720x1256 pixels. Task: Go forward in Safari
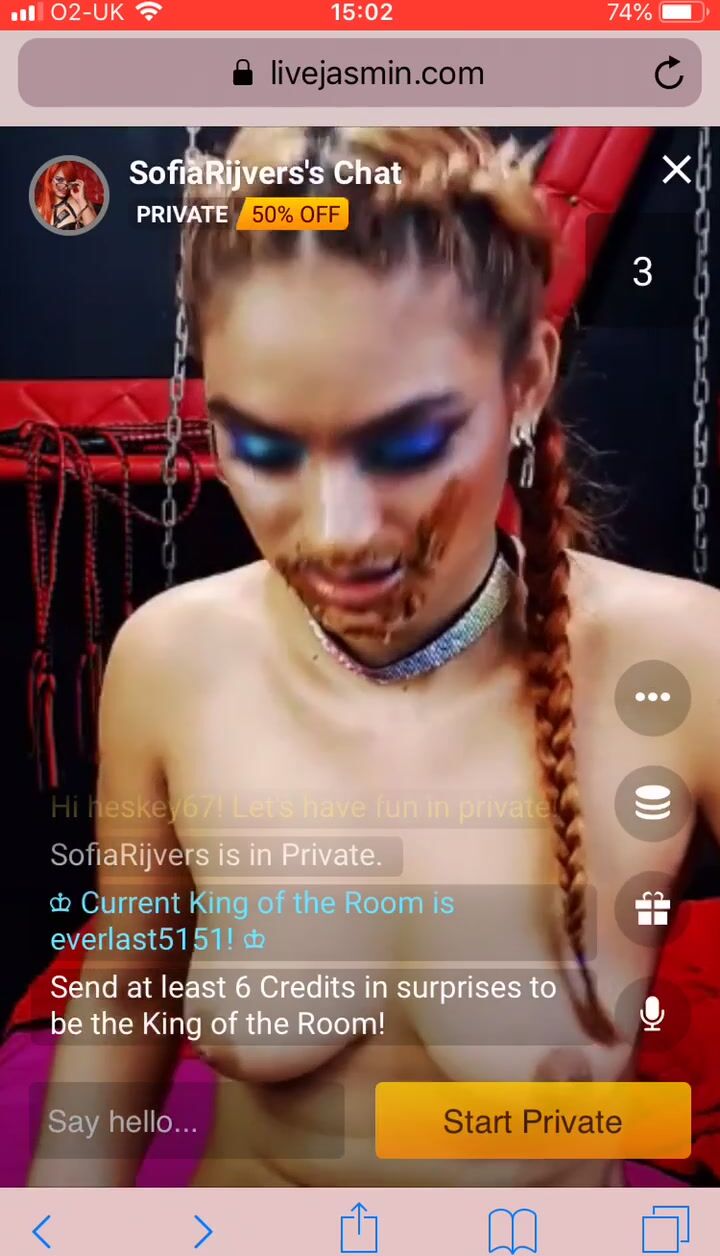coord(202,1231)
